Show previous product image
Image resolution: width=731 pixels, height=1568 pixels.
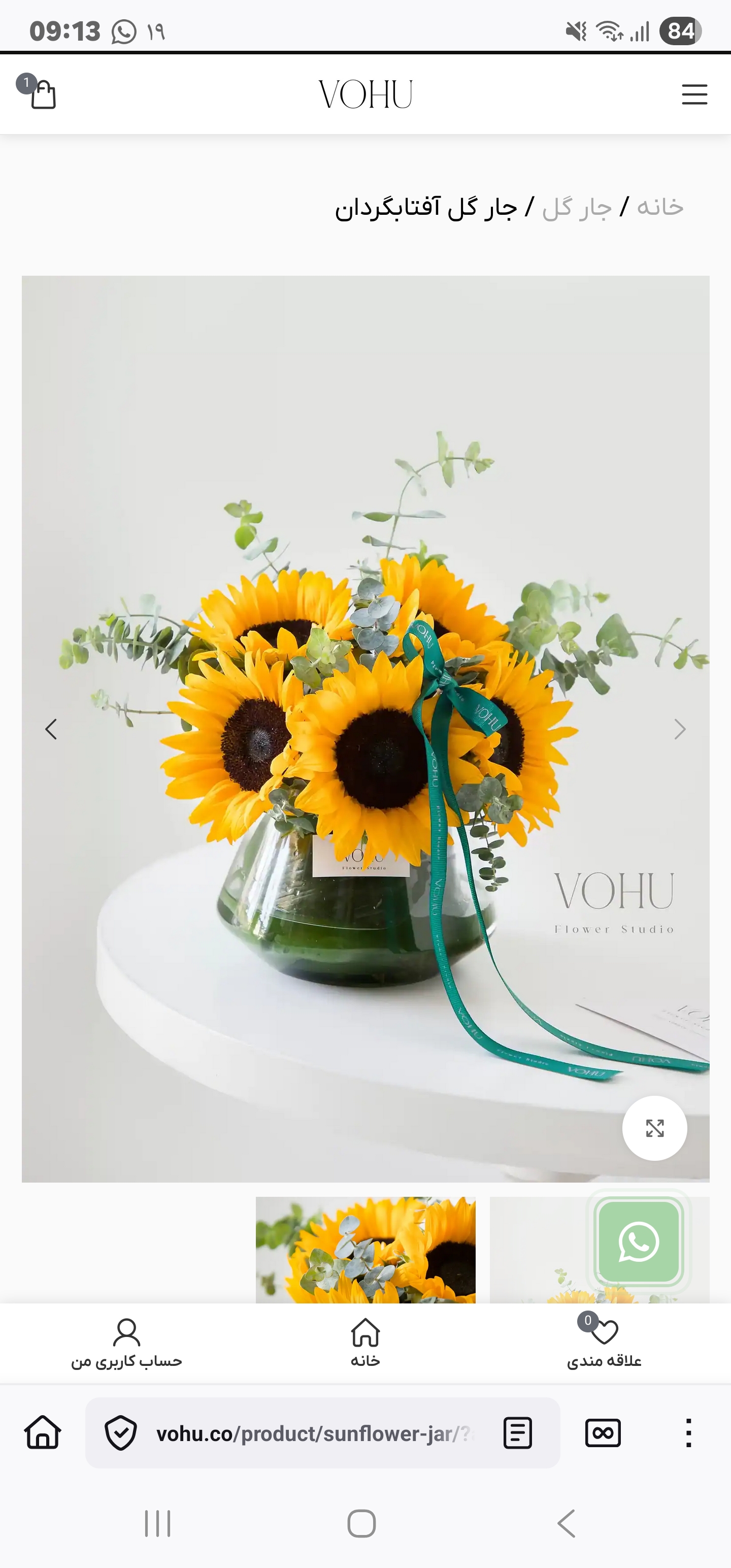click(x=51, y=729)
